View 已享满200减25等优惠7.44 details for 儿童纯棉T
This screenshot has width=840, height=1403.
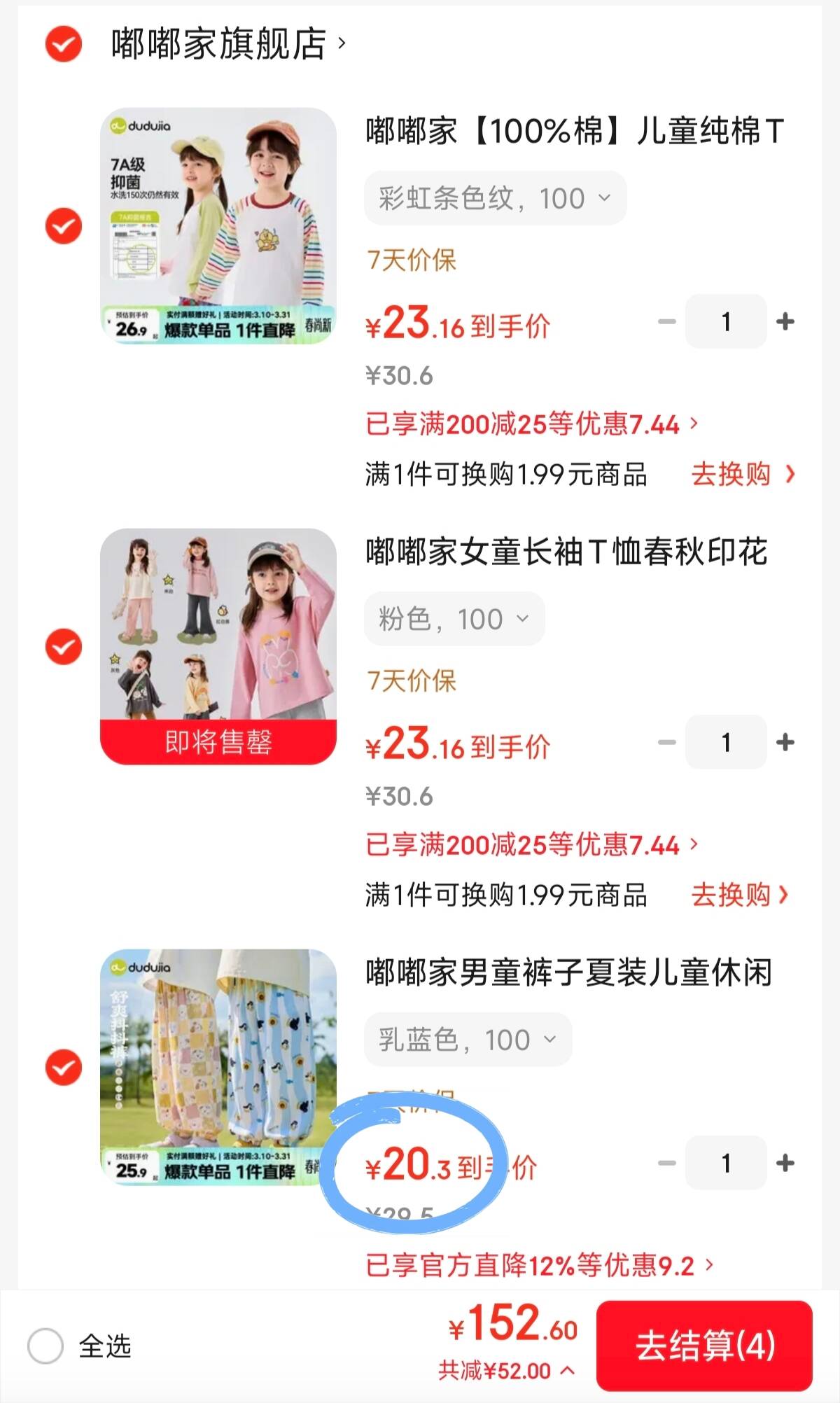531,424
